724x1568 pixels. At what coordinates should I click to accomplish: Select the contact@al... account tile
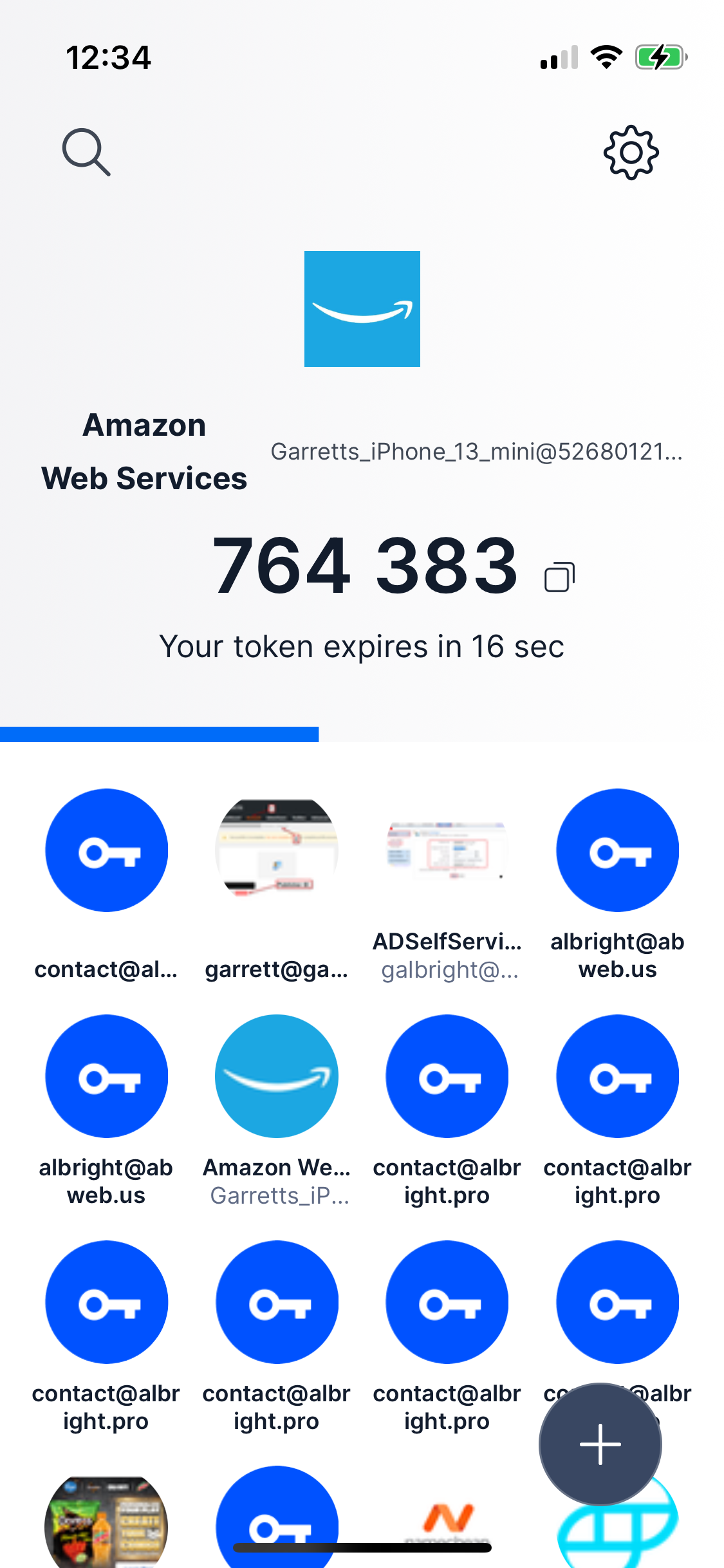click(x=106, y=884)
